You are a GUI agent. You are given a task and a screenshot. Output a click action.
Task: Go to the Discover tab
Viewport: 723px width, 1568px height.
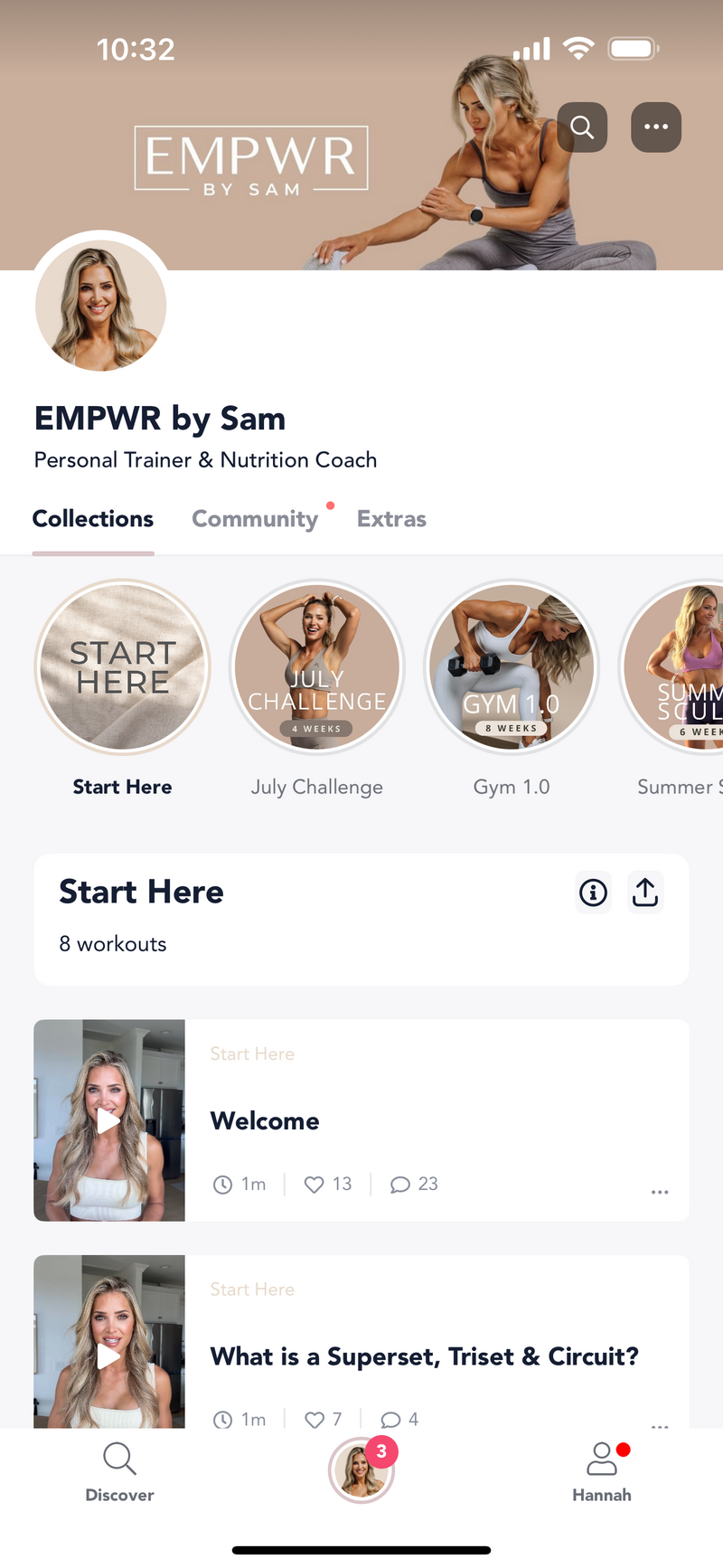[119, 1472]
